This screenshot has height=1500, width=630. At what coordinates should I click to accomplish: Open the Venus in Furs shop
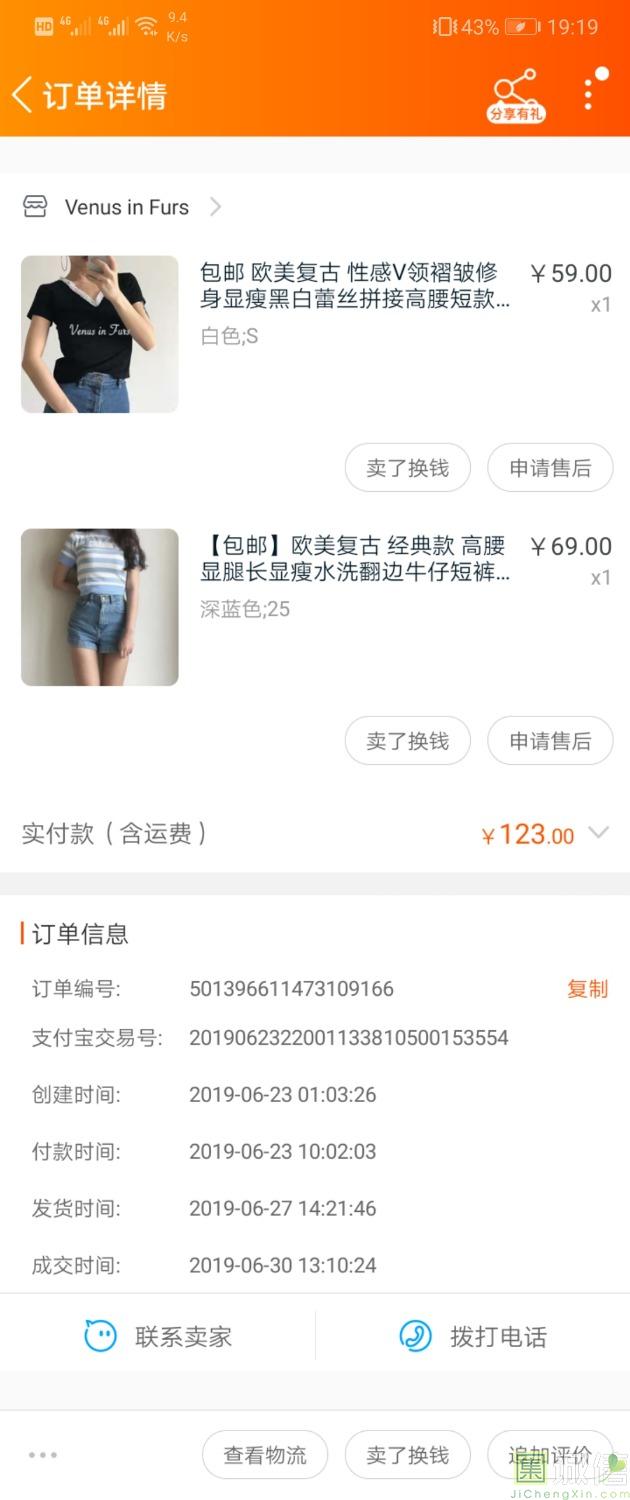point(125,207)
